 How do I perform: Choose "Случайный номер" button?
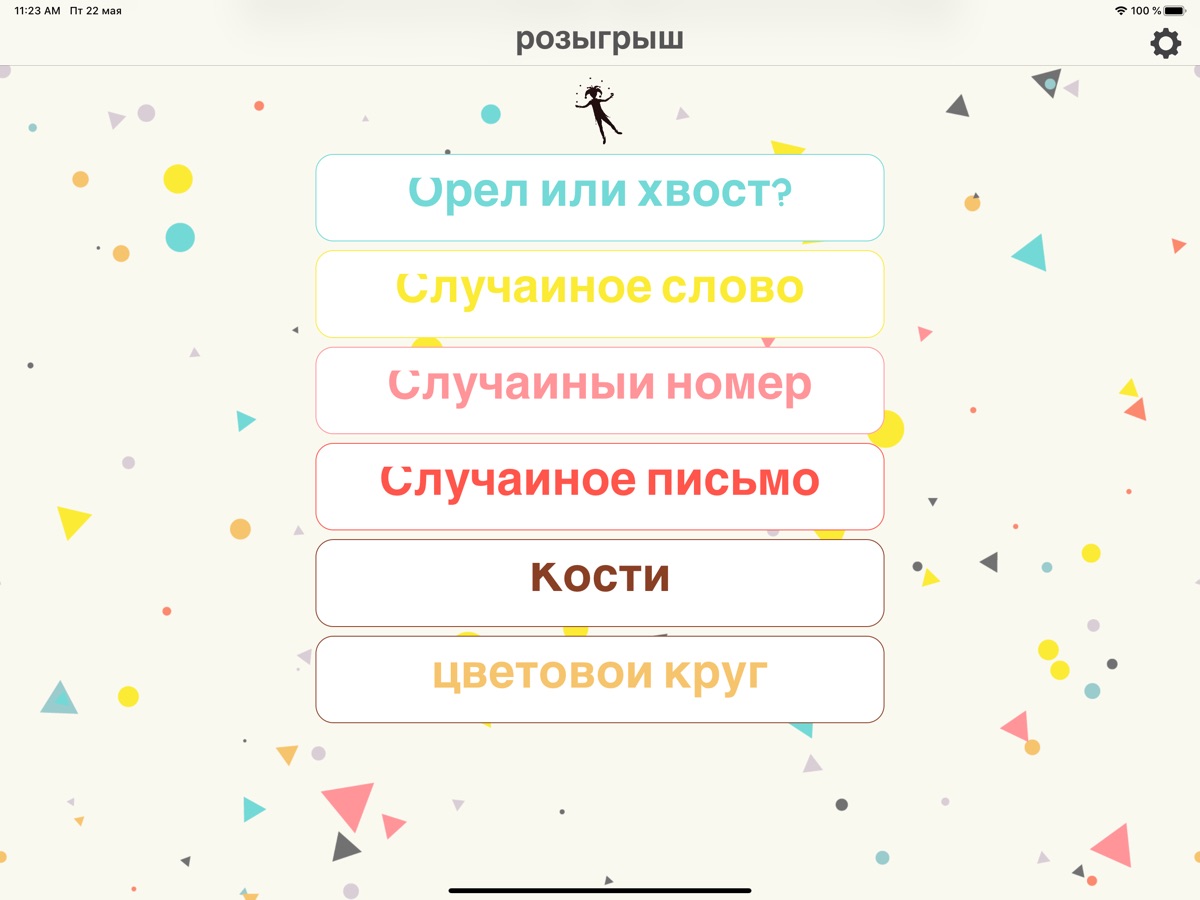point(600,390)
